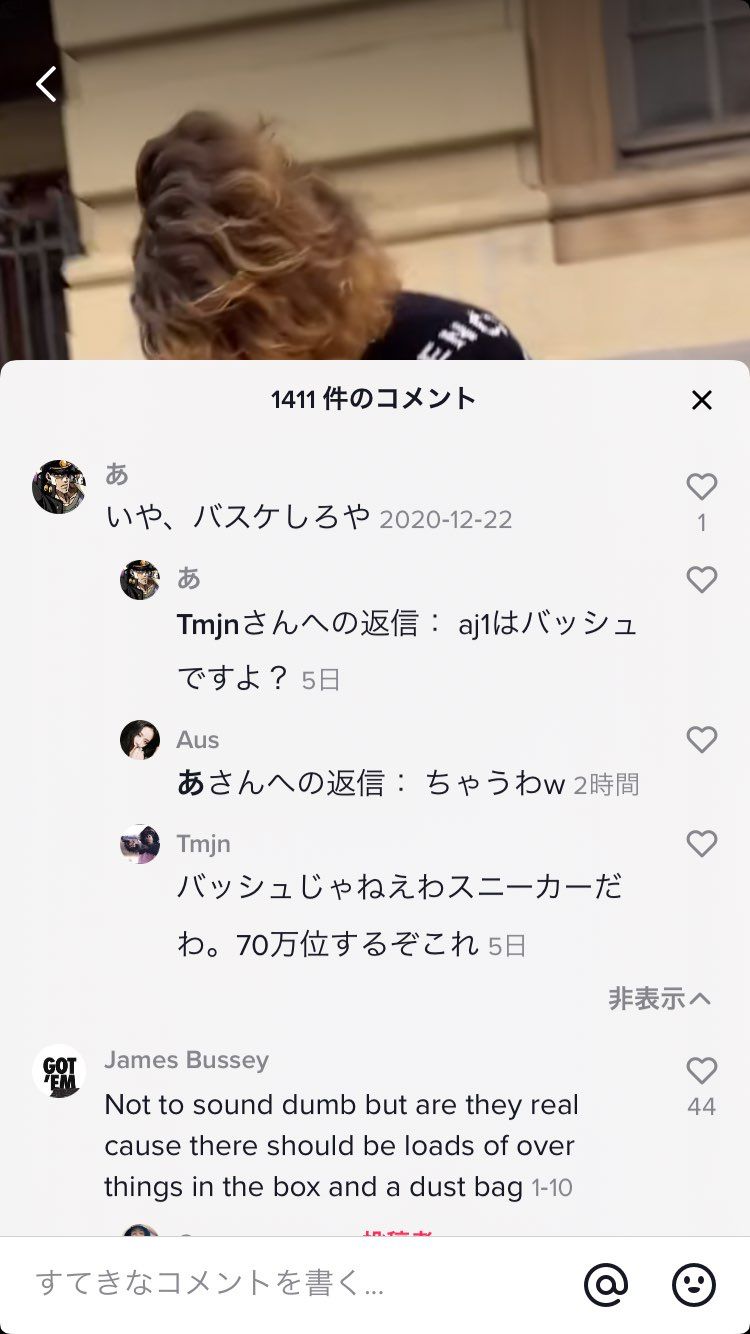The image size is (750, 1334).
Task: Like James Bussey's comment
Action: (703, 1070)
